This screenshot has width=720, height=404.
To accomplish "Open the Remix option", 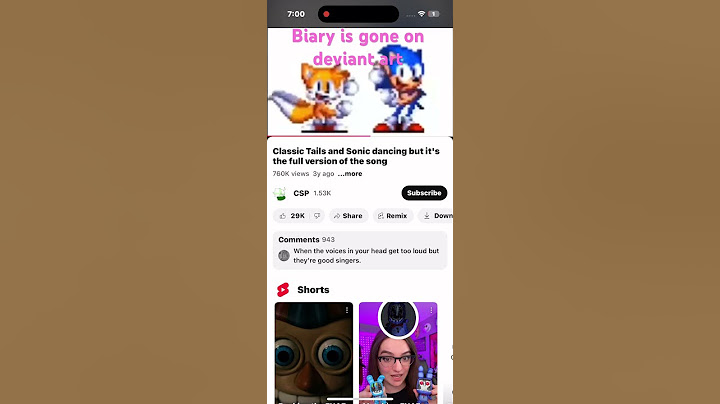I will coord(392,216).
